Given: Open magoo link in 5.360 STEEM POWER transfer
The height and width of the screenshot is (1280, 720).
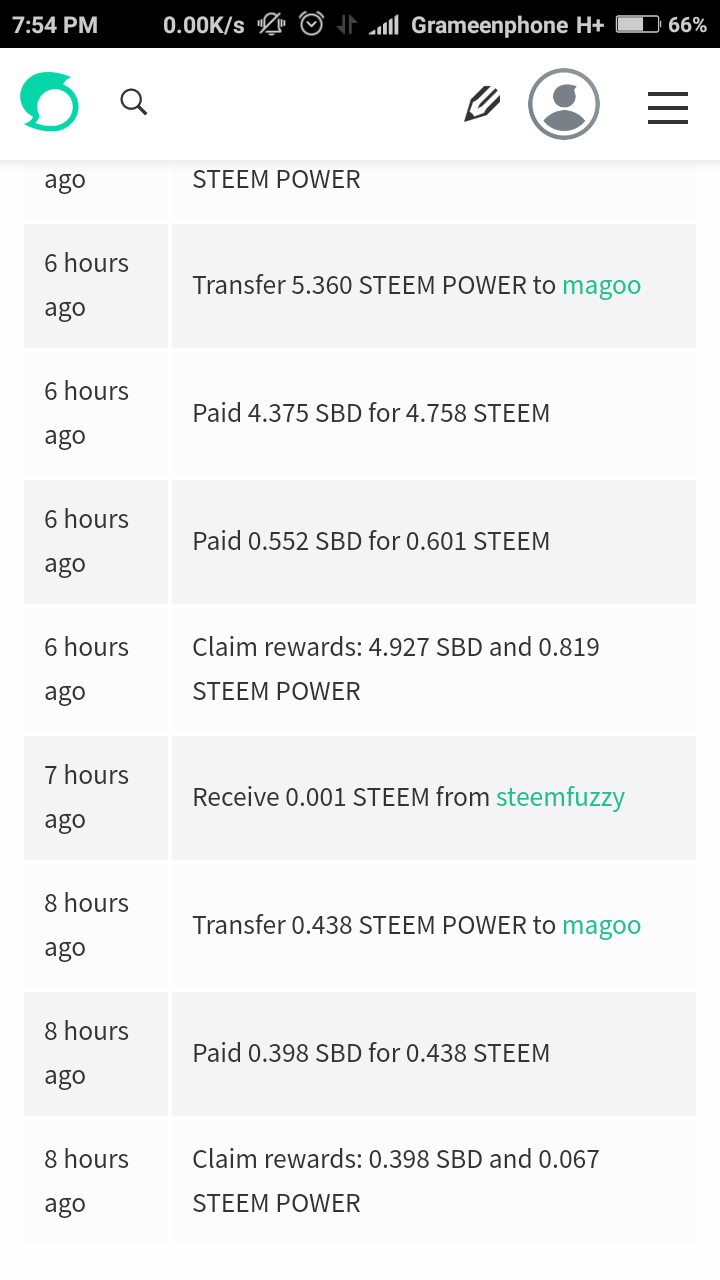Looking at the screenshot, I should (602, 285).
